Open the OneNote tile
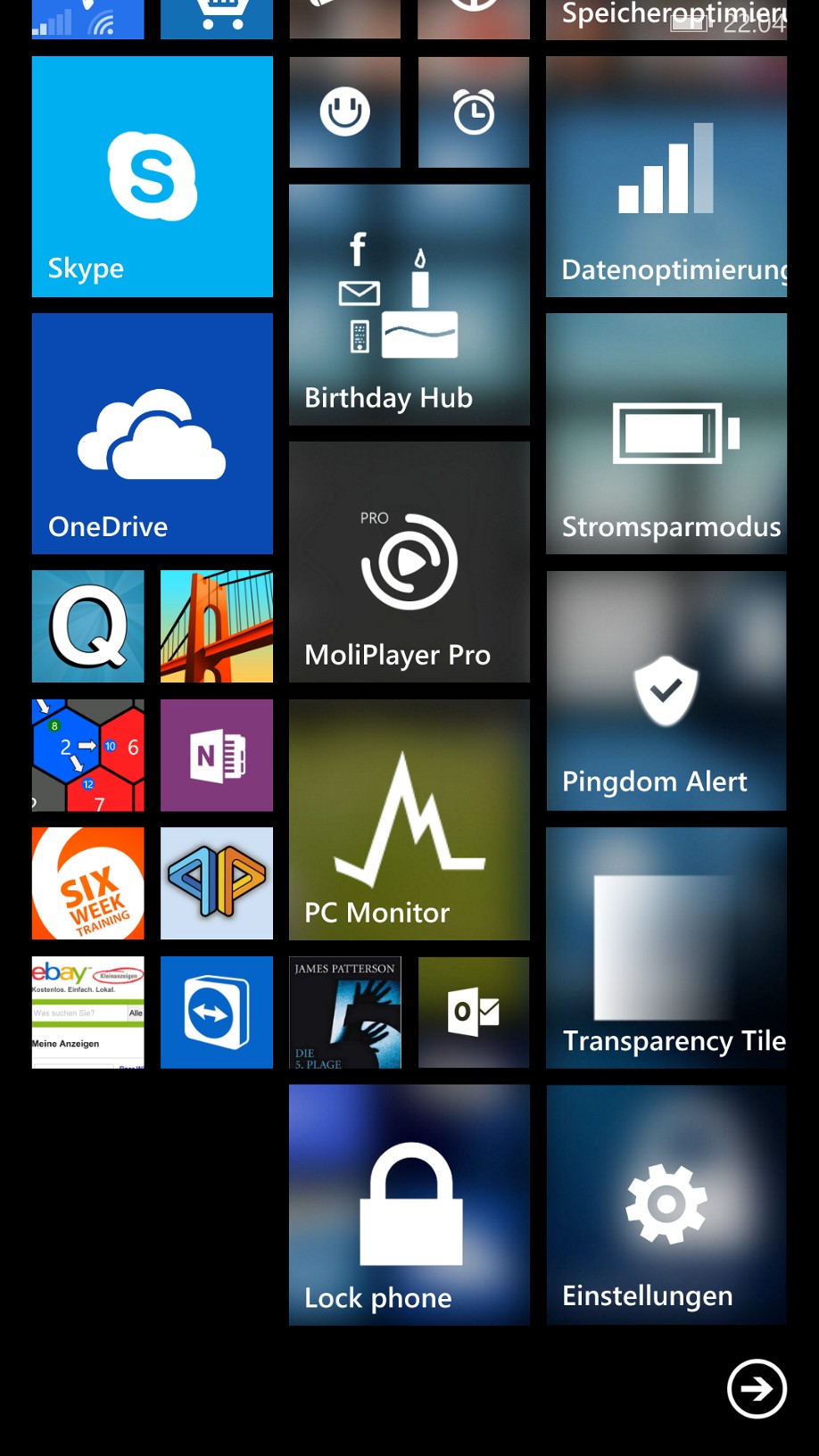Viewport: 819px width, 1456px height. coord(216,755)
